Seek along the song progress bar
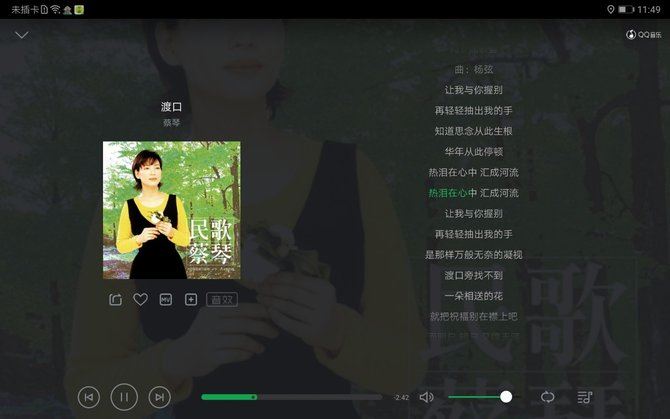Viewport: 670px width, 419px height. (290, 397)
